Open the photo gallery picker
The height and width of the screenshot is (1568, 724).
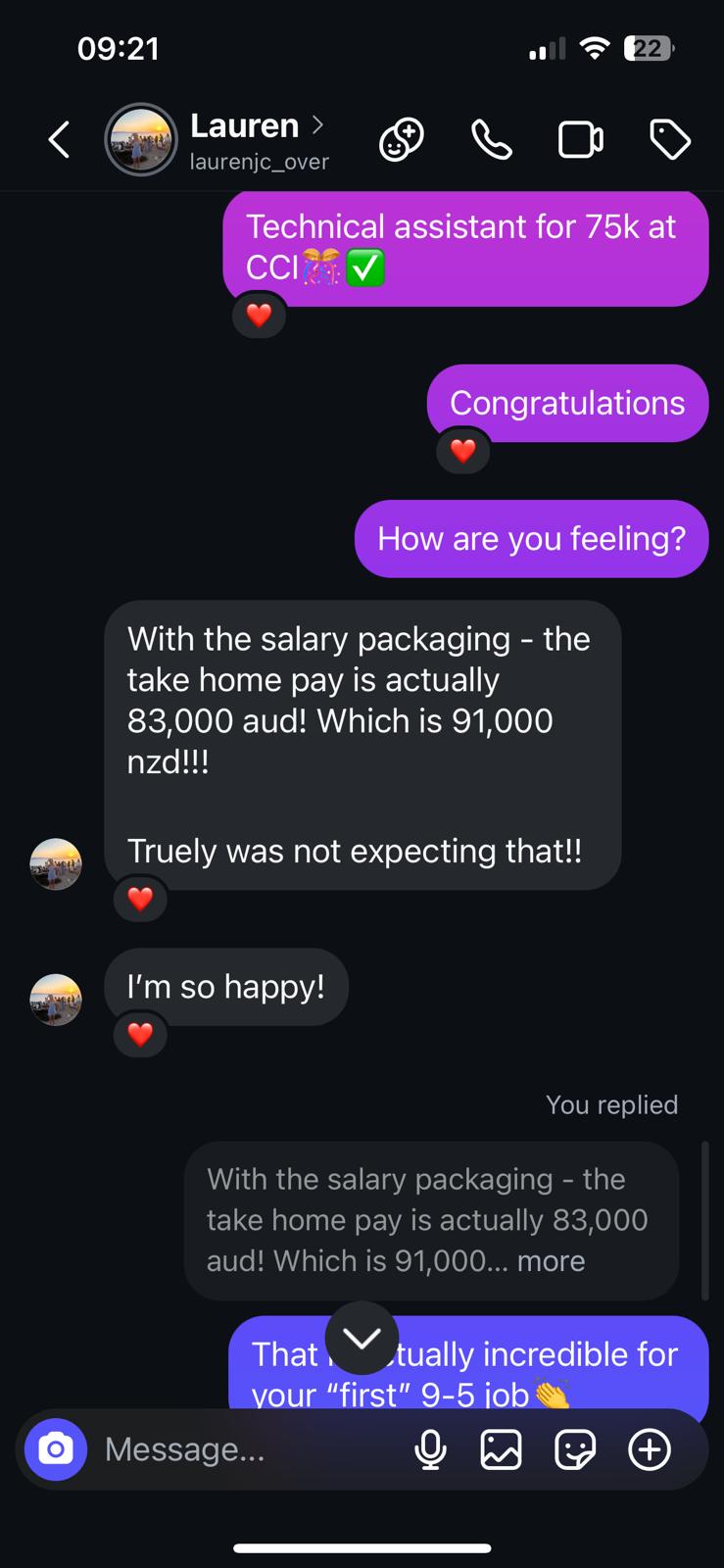pos(501,1448)
